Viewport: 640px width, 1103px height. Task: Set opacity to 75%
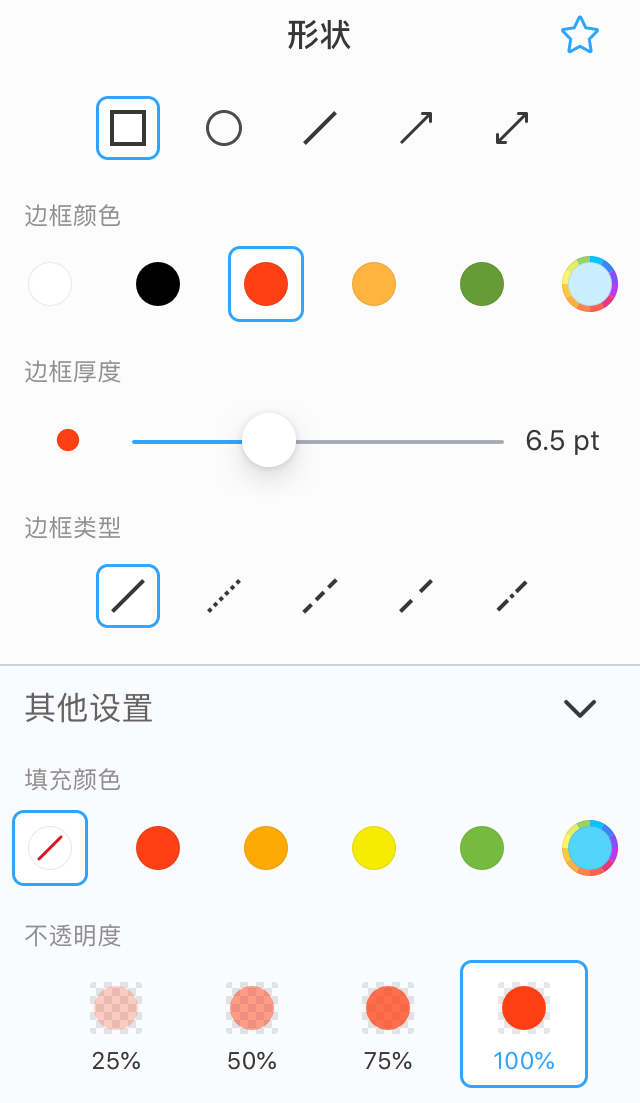(x=388, y=1026)
